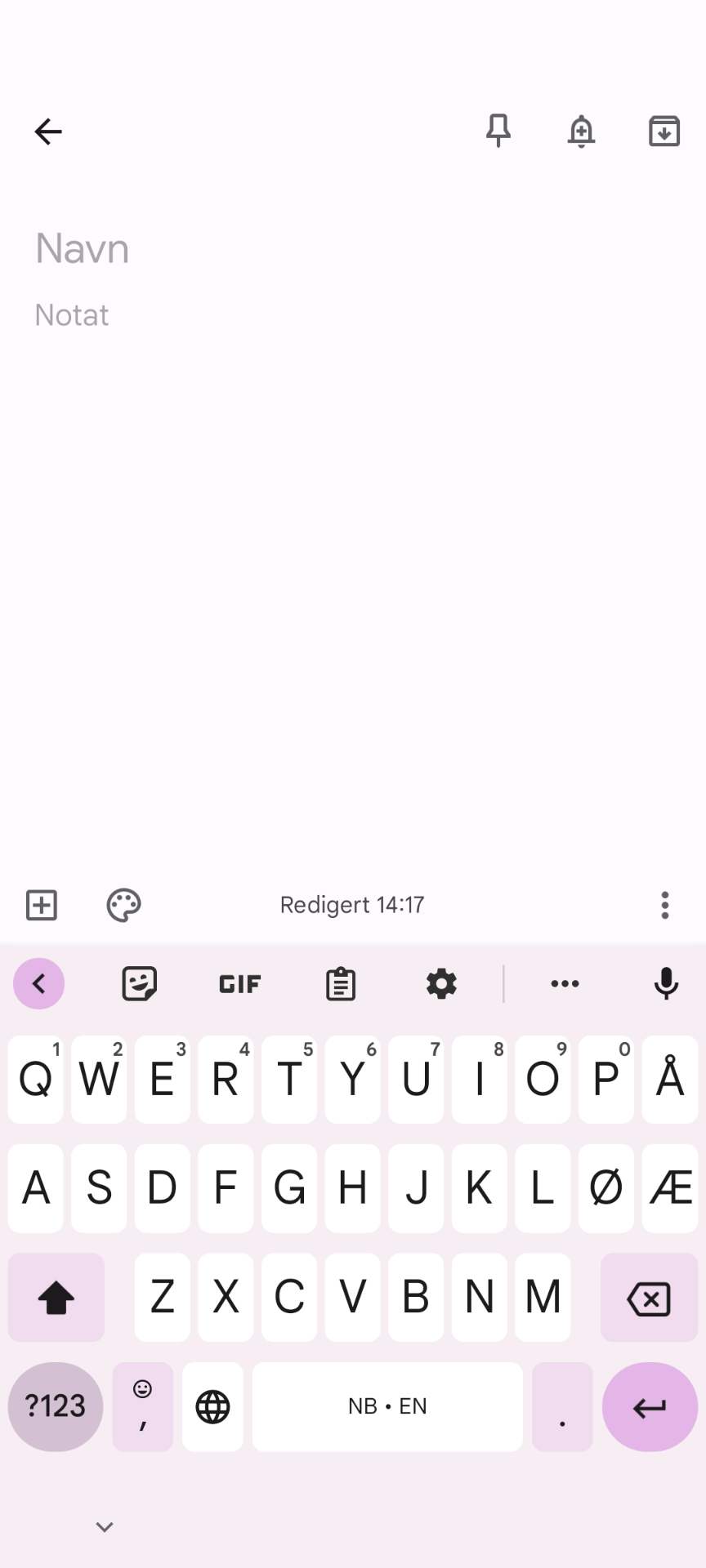
Task: Switch to the ?123 symbols keyboard
Action: point(56,1406)
